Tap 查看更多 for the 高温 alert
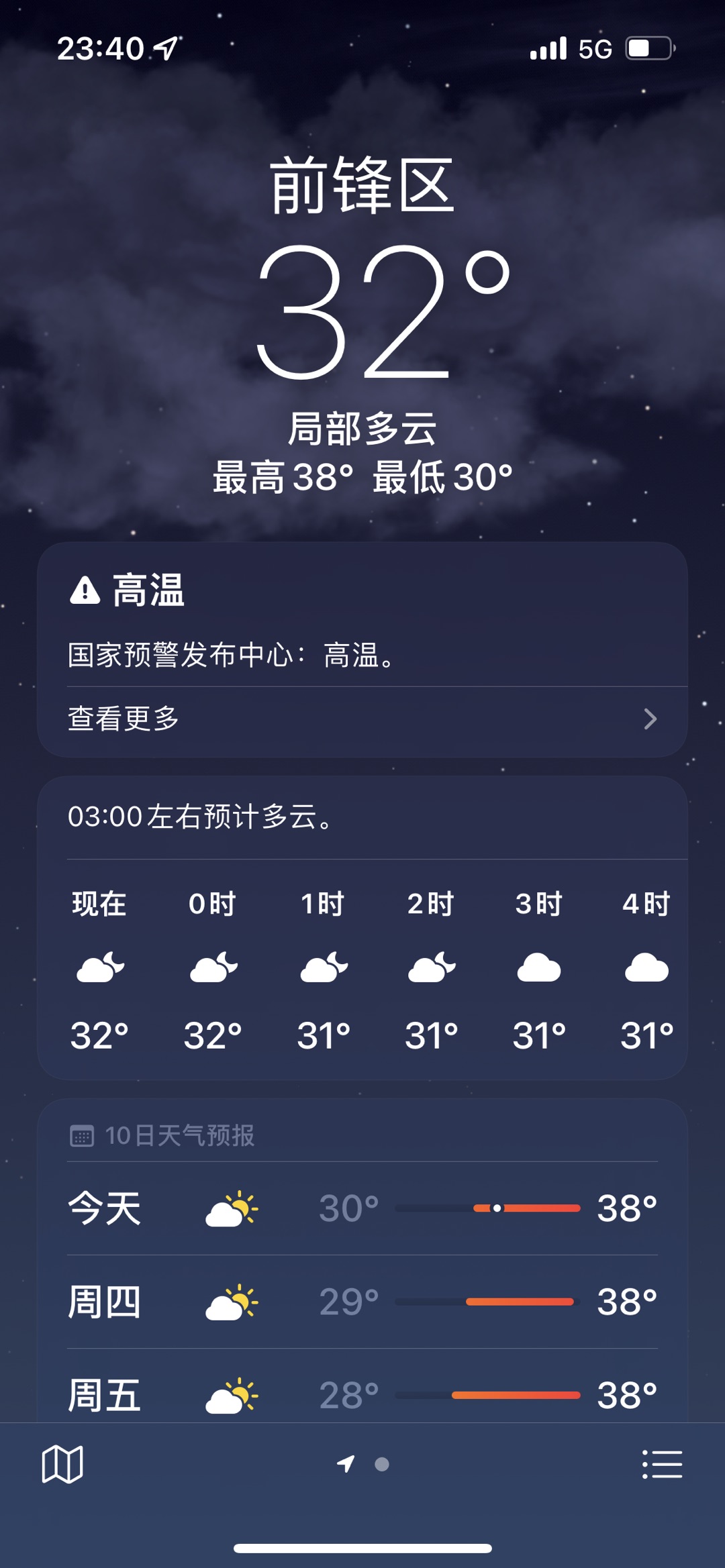Screen dimensions: 725x1568 point(362,719)
